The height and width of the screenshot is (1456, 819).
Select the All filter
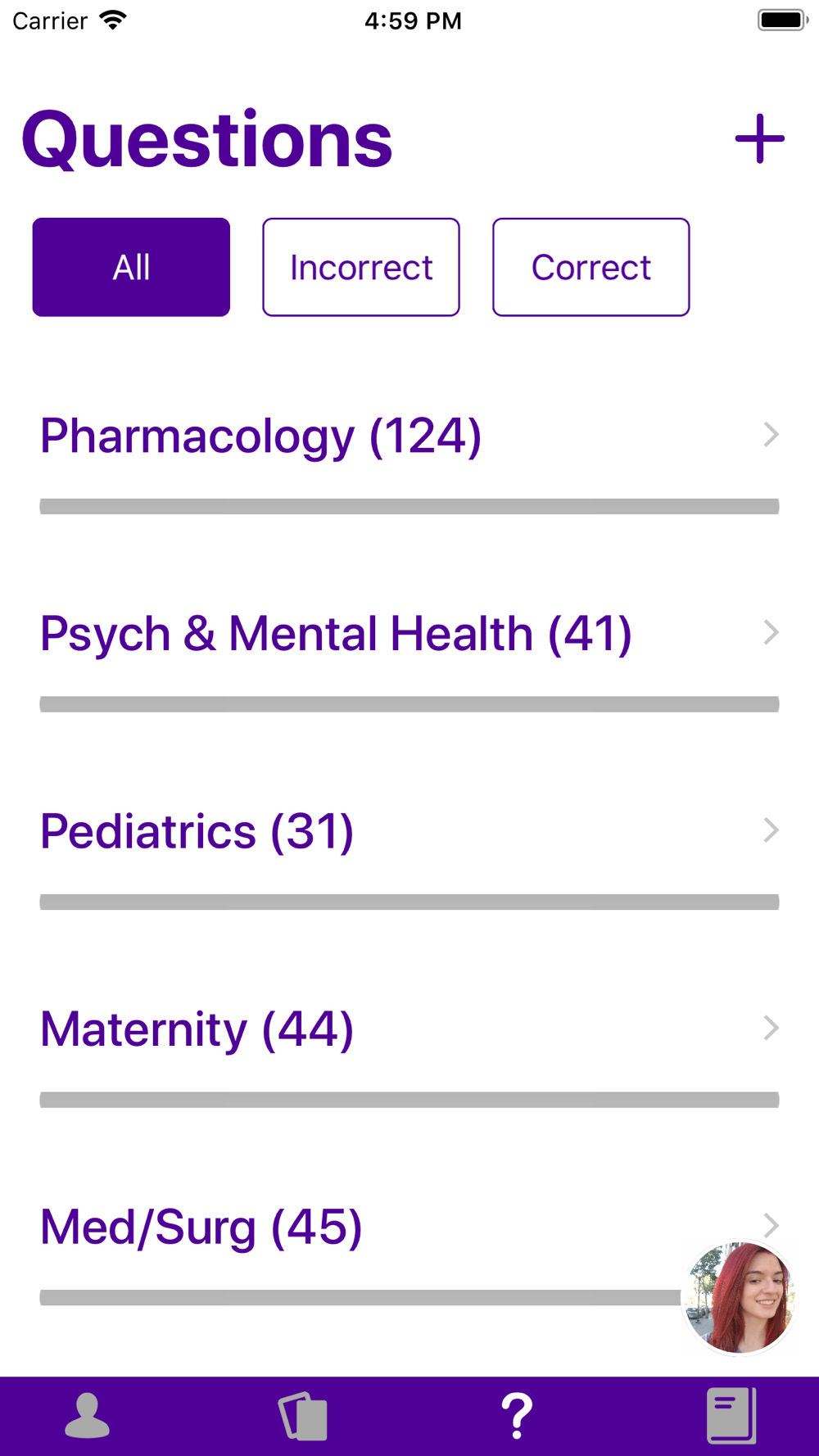[131, 267]
